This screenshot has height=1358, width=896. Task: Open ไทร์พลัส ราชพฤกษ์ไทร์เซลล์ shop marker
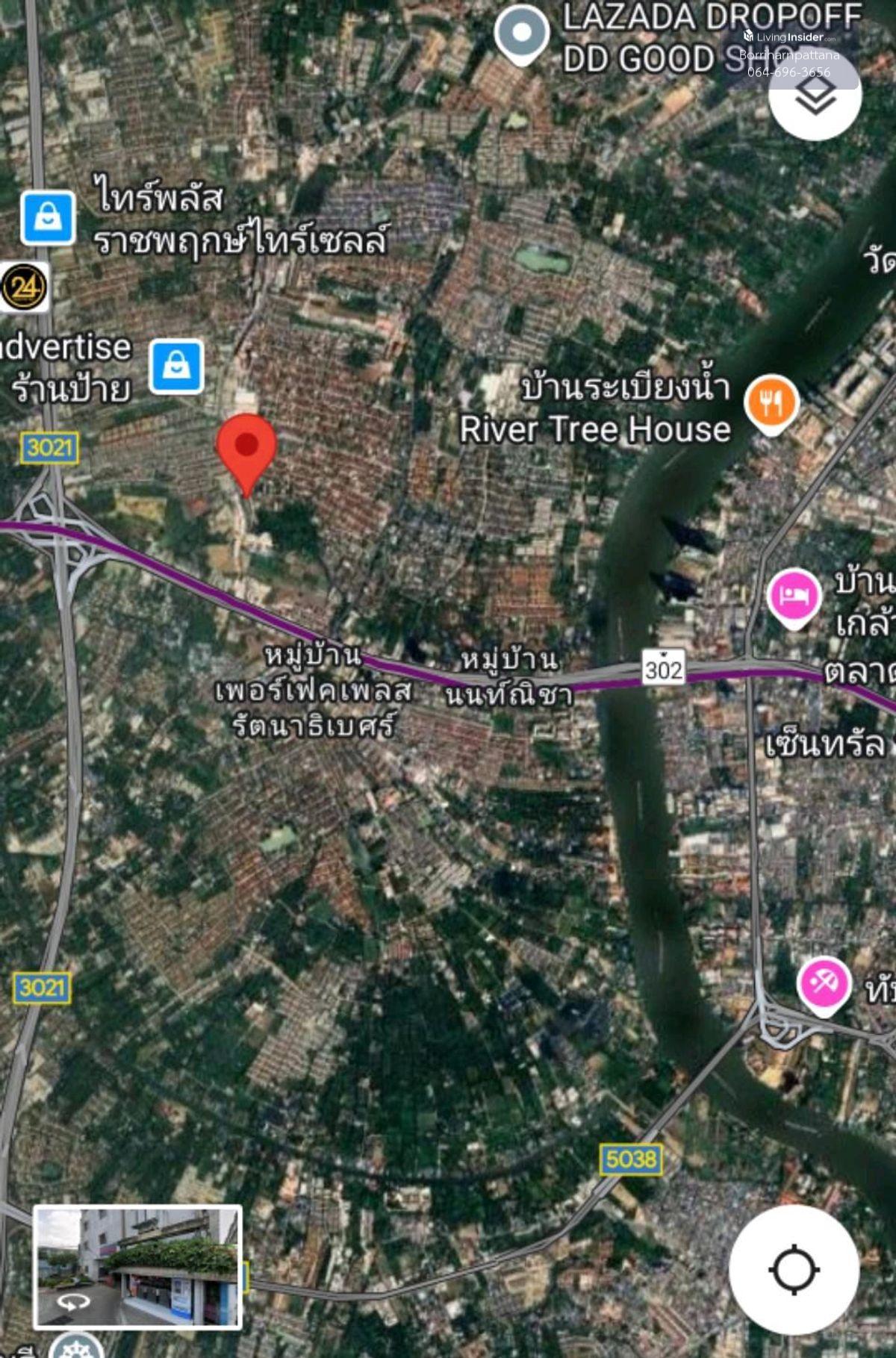point(48,218)
